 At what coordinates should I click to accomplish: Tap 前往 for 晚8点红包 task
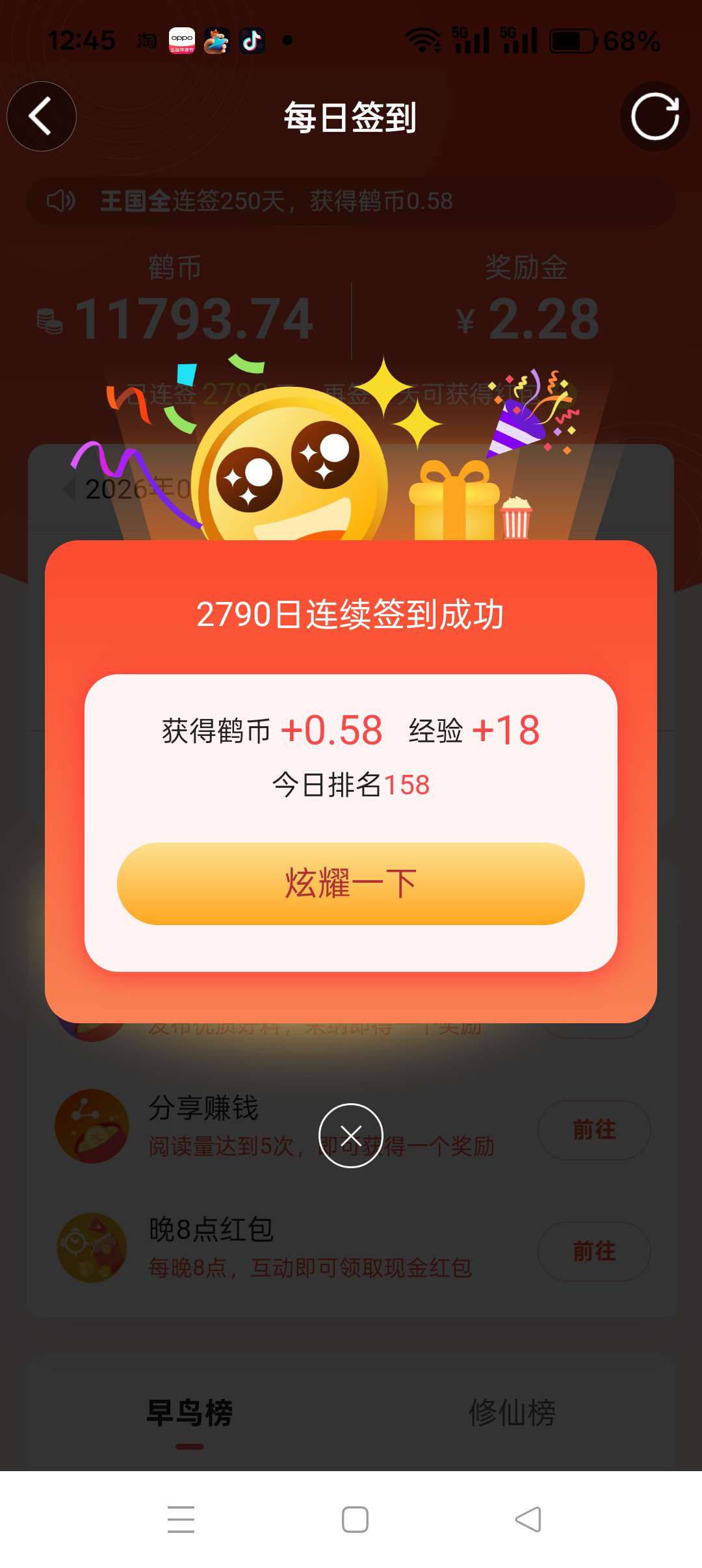point(594,1251)
